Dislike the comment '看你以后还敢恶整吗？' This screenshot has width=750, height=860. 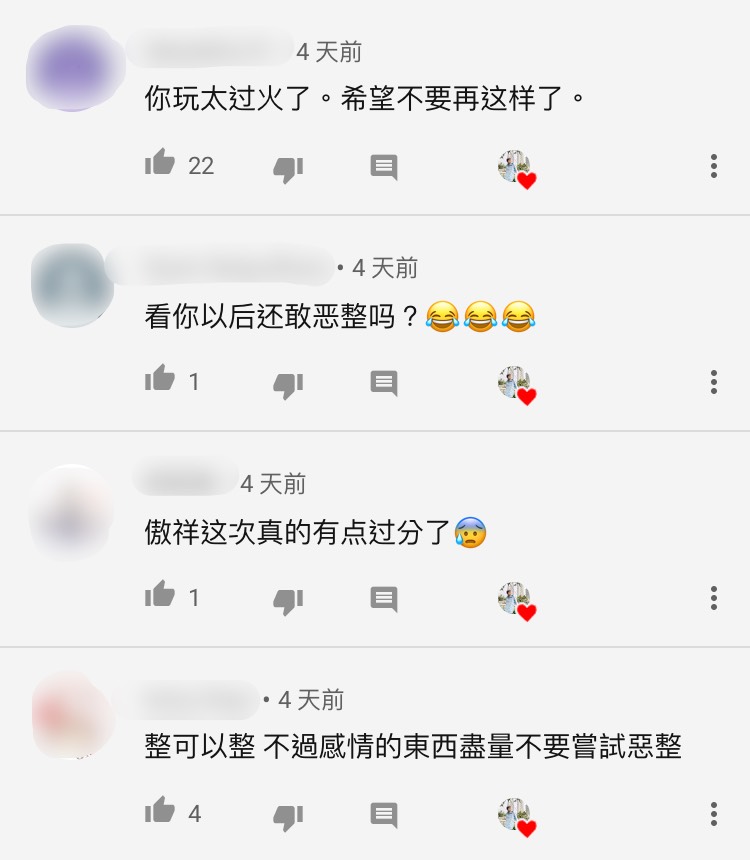[x=288, y=383]
